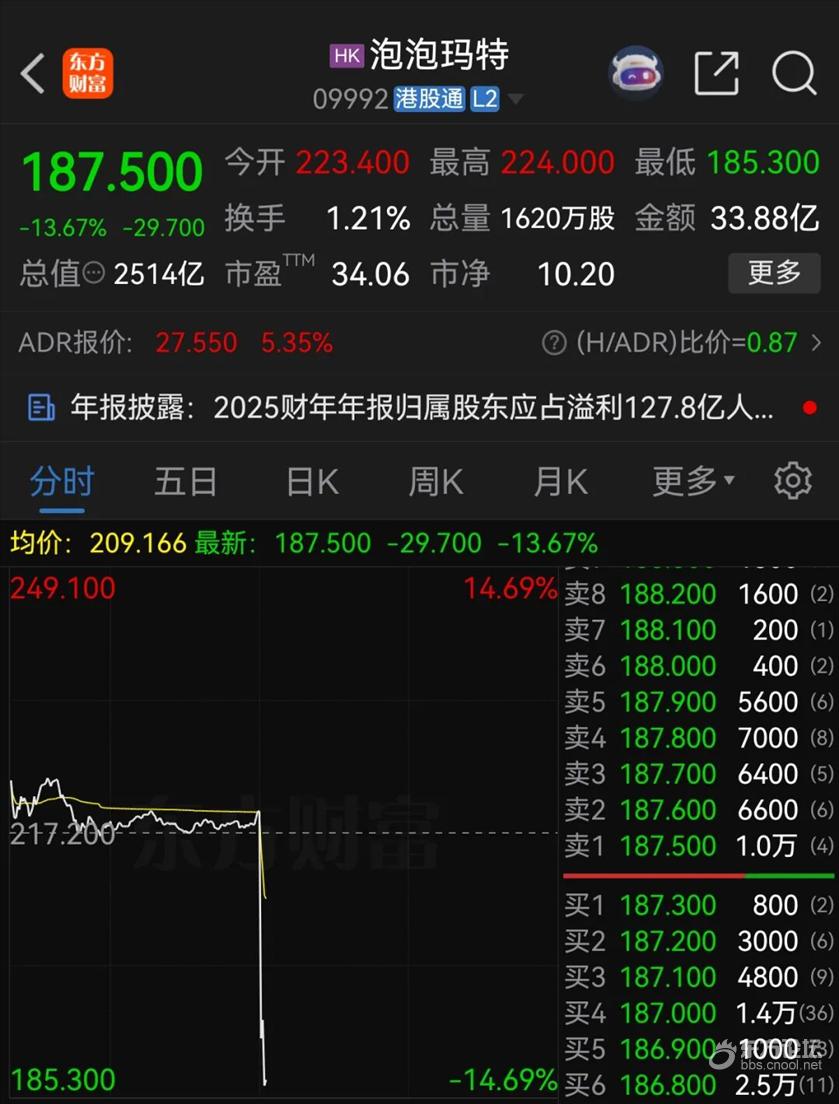View the 月K chart

[x=561, y=482]
